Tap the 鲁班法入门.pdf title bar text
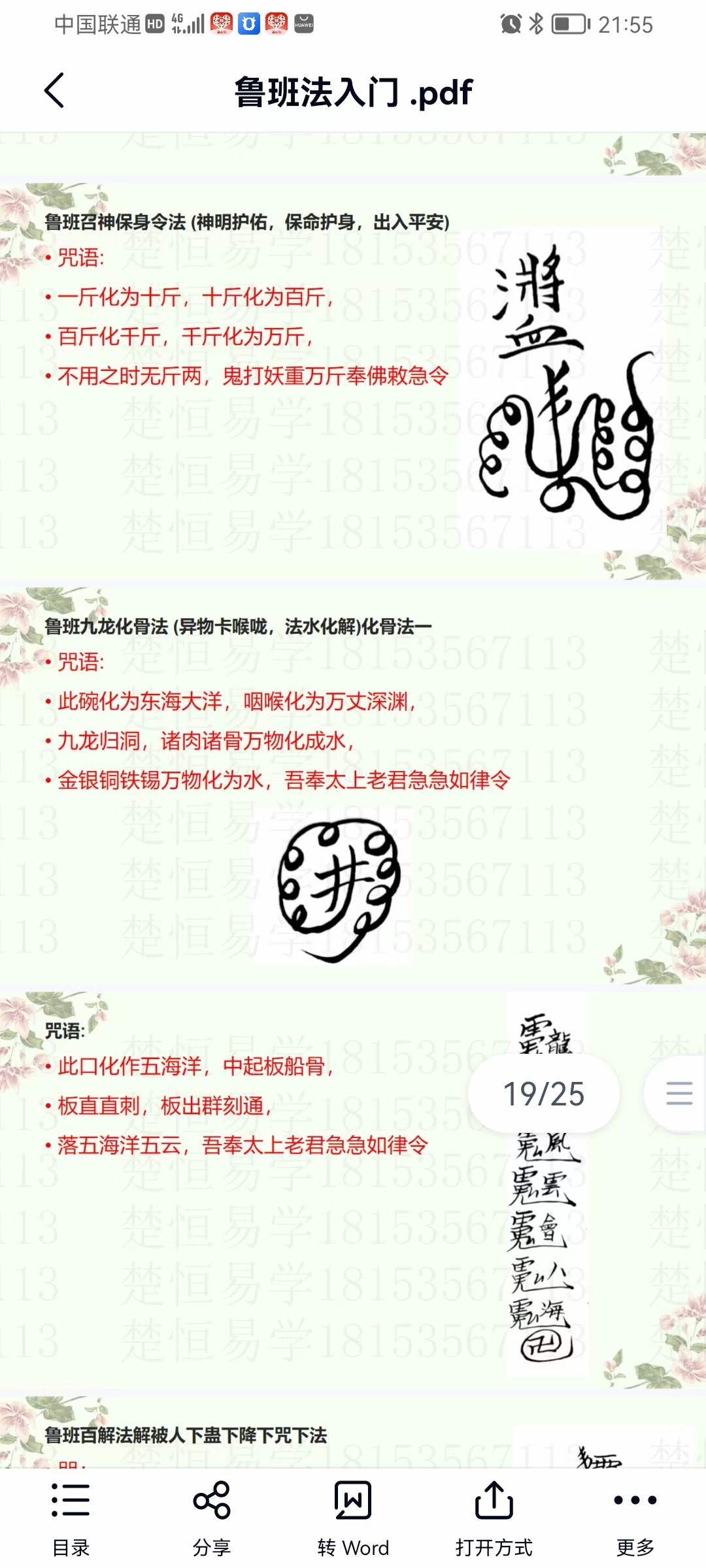Image resolution: width=706 pixels, height=1568 pixels. point(352,91)
